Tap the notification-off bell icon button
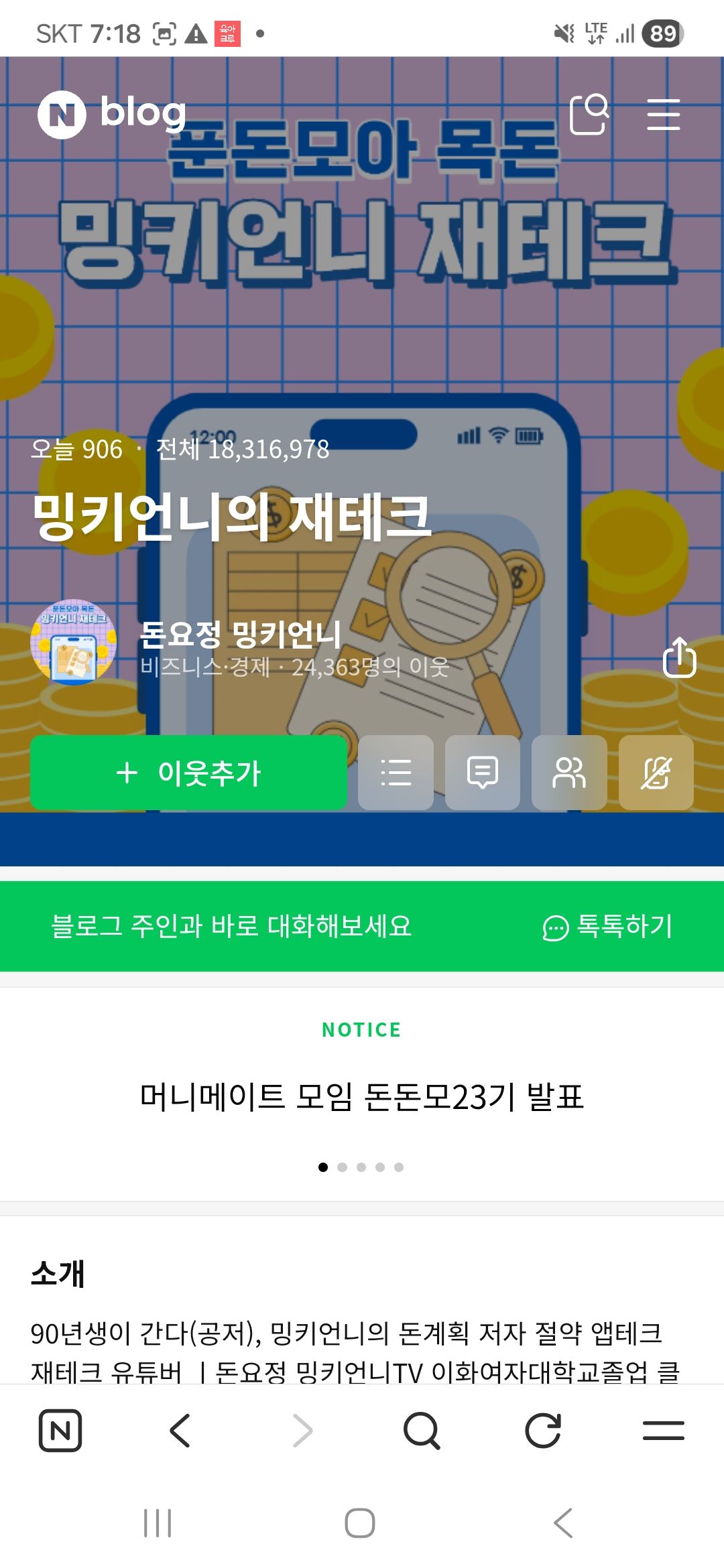Screen dimensions: 724x1568 pyautogui.click(x=656, y=773)
